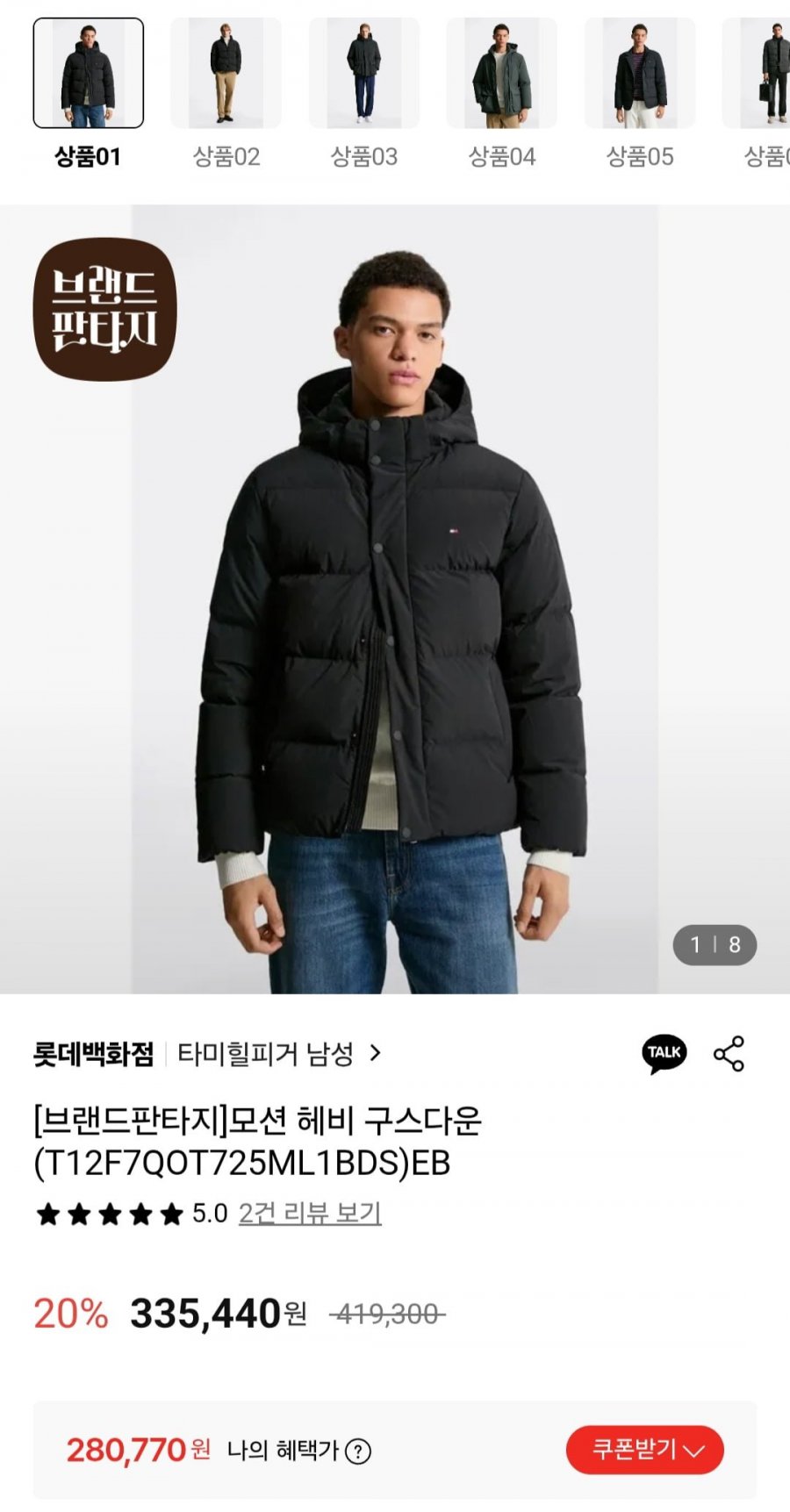The width and height of the screenshot is (790, 1512).
Task: Open the 타미힐피거 남성 brand store link
Action: (279, 1053)
